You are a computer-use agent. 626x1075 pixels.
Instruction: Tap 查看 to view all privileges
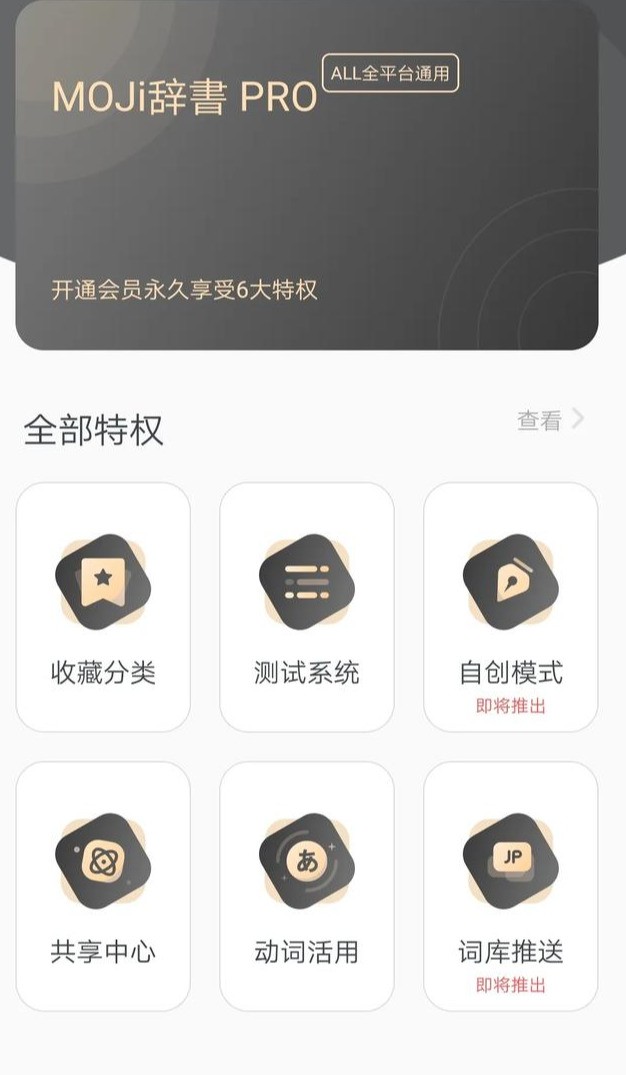coord(549,420)
